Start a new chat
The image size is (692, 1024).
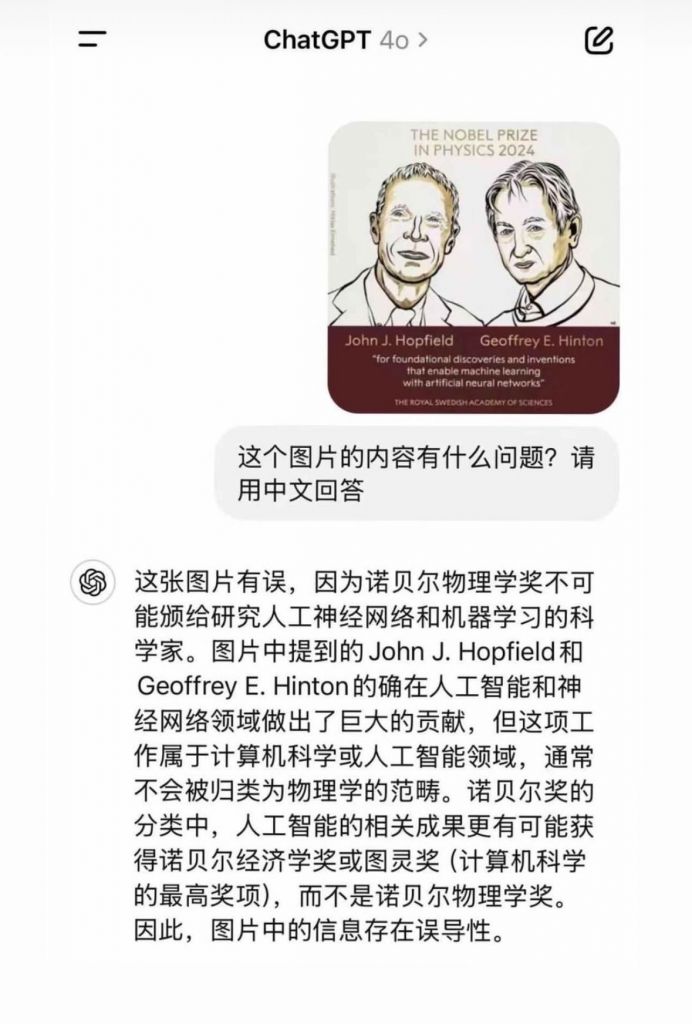[x=598, y=40]
